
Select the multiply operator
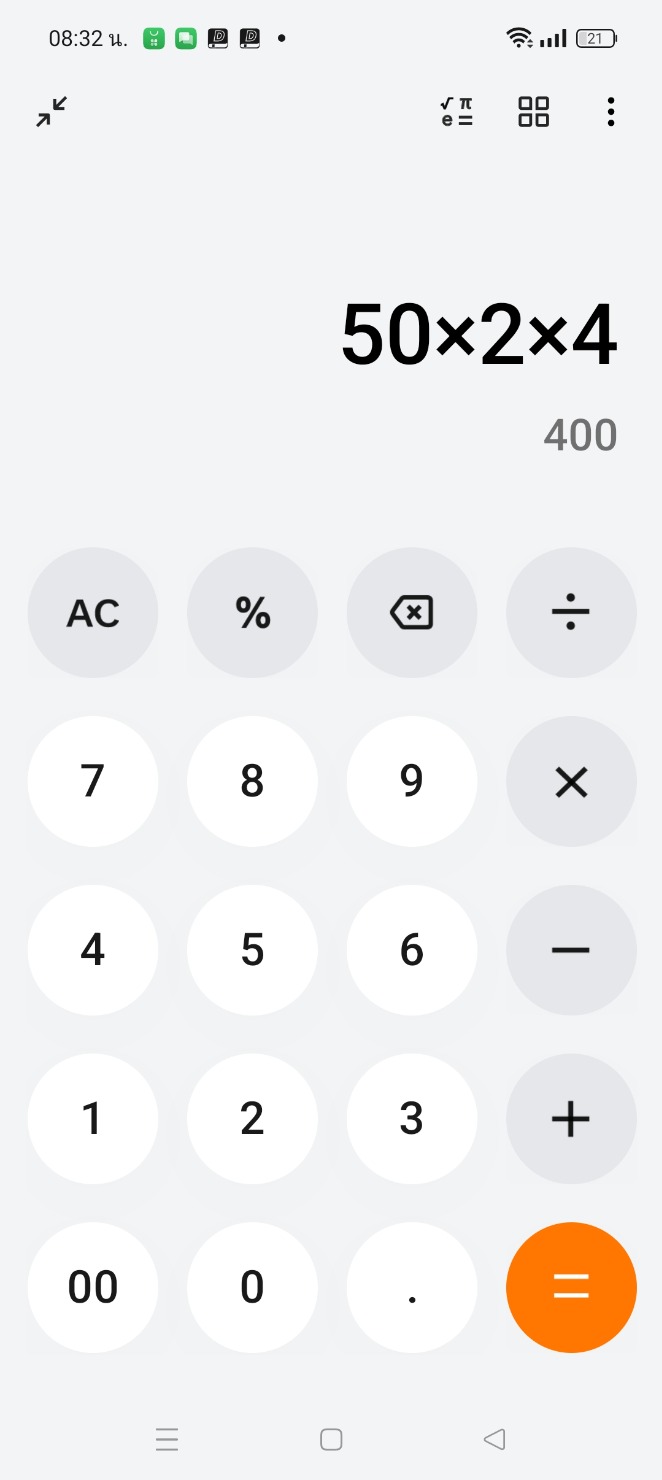tap(571, 781)
